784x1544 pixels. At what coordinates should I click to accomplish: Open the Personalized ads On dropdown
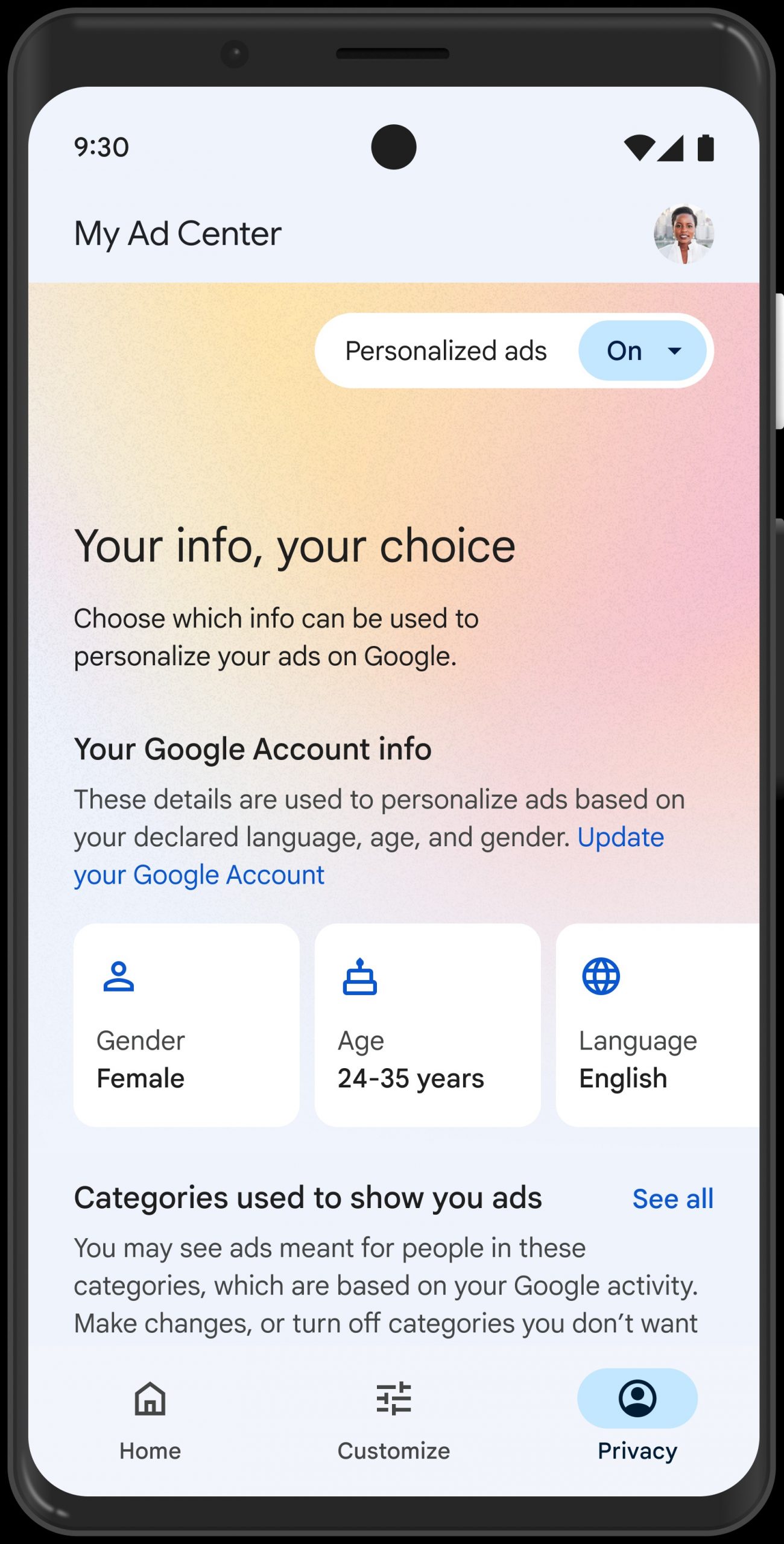(x=642, y=350)
